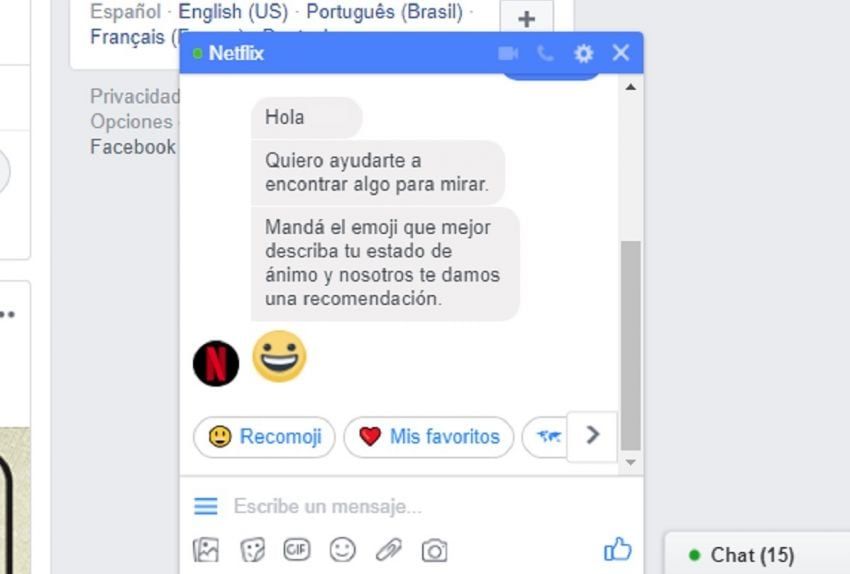This screenshot has height=574, width=850.
Task: Focus the Escribe un mensaje field
Action: [400, 506]
